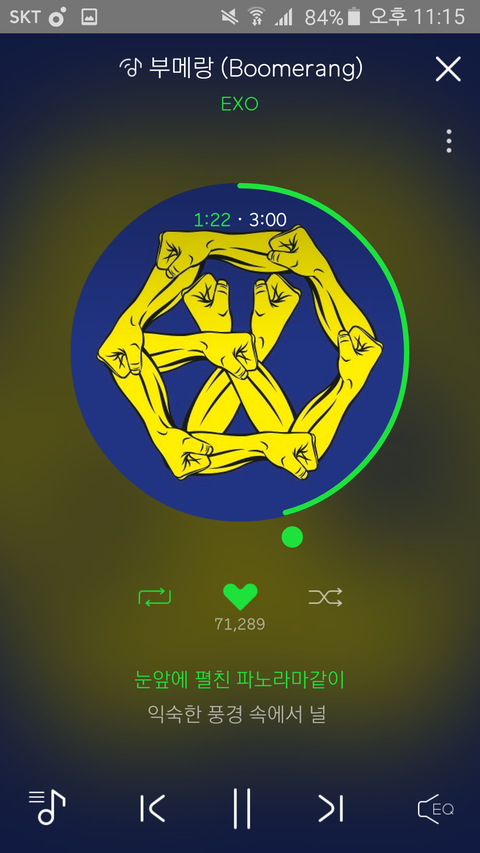Open the EQ sound settings
Screen dimensions: 480x853
[x=435, y=809]
